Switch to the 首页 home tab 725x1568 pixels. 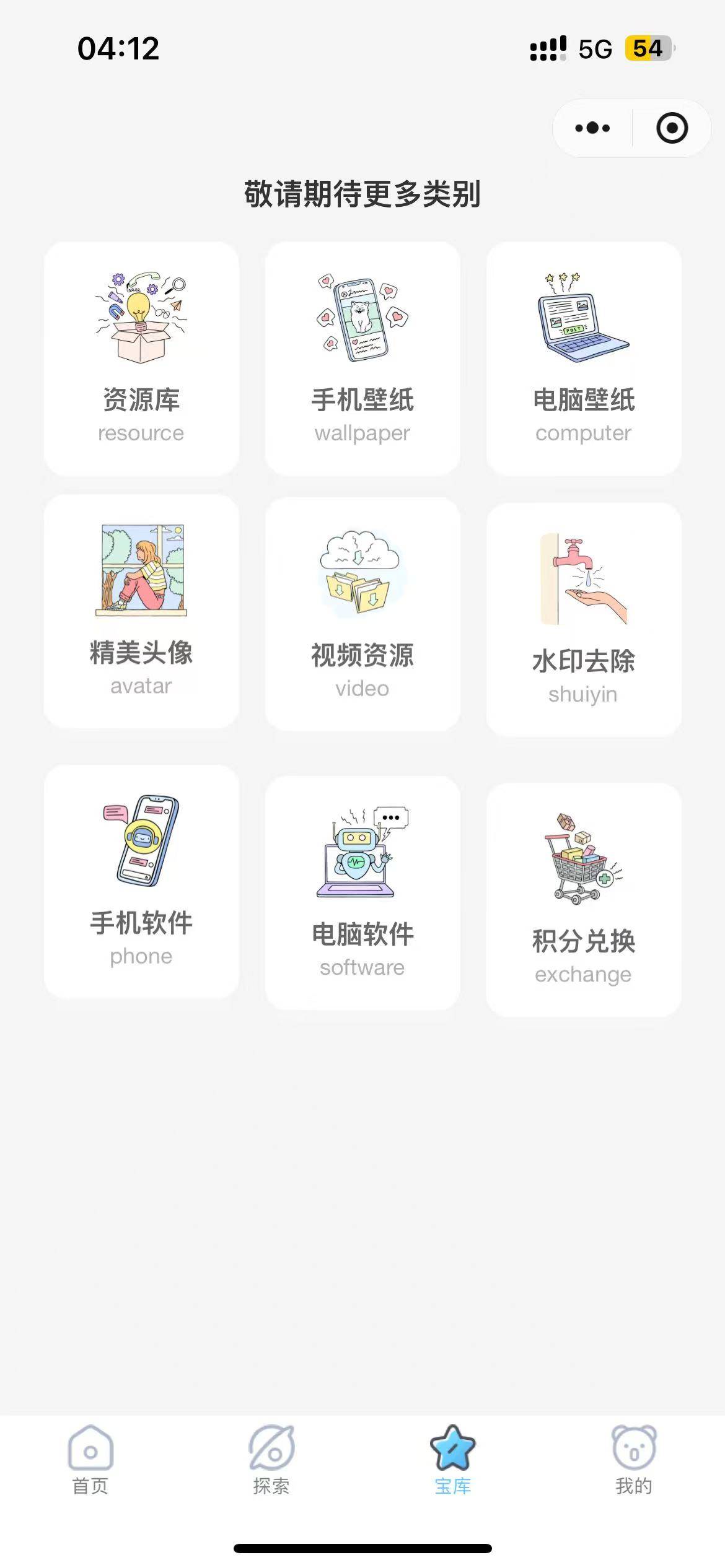[90, 1460]
